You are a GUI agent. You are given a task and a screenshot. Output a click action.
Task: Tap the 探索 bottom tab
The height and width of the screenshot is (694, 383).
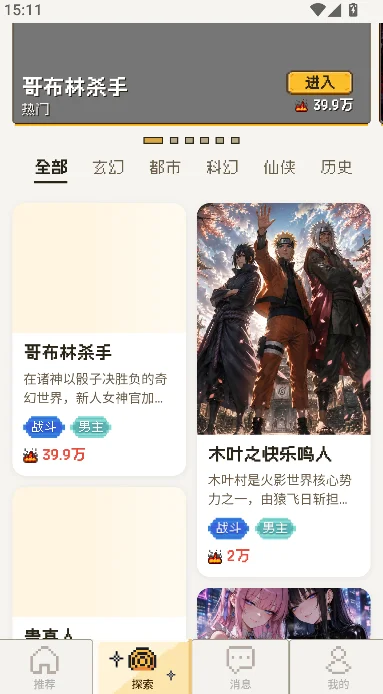[x=143, y=667]
